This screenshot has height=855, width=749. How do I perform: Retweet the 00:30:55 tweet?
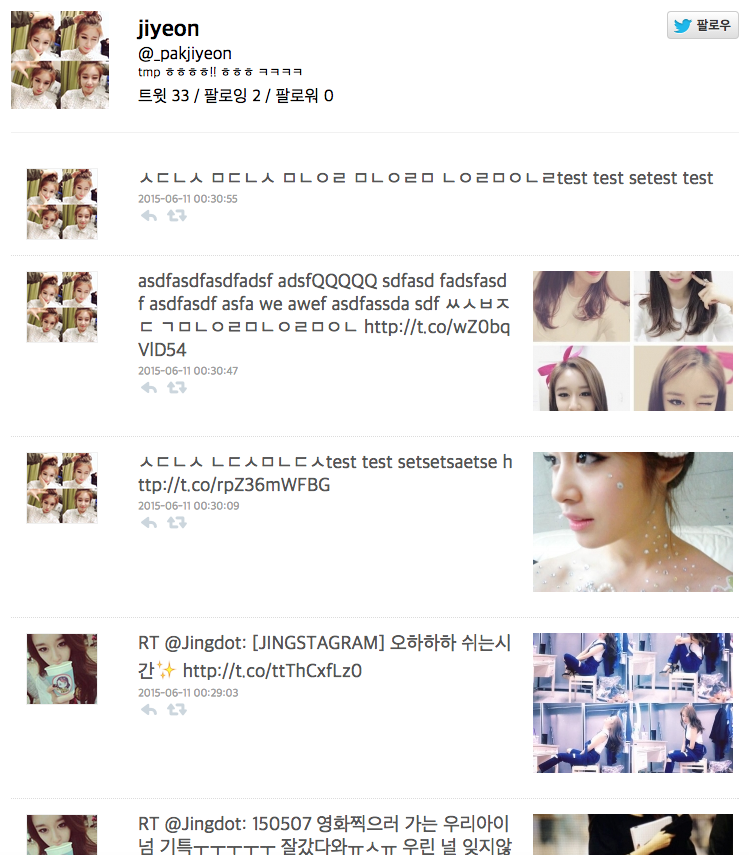[176, 215]
